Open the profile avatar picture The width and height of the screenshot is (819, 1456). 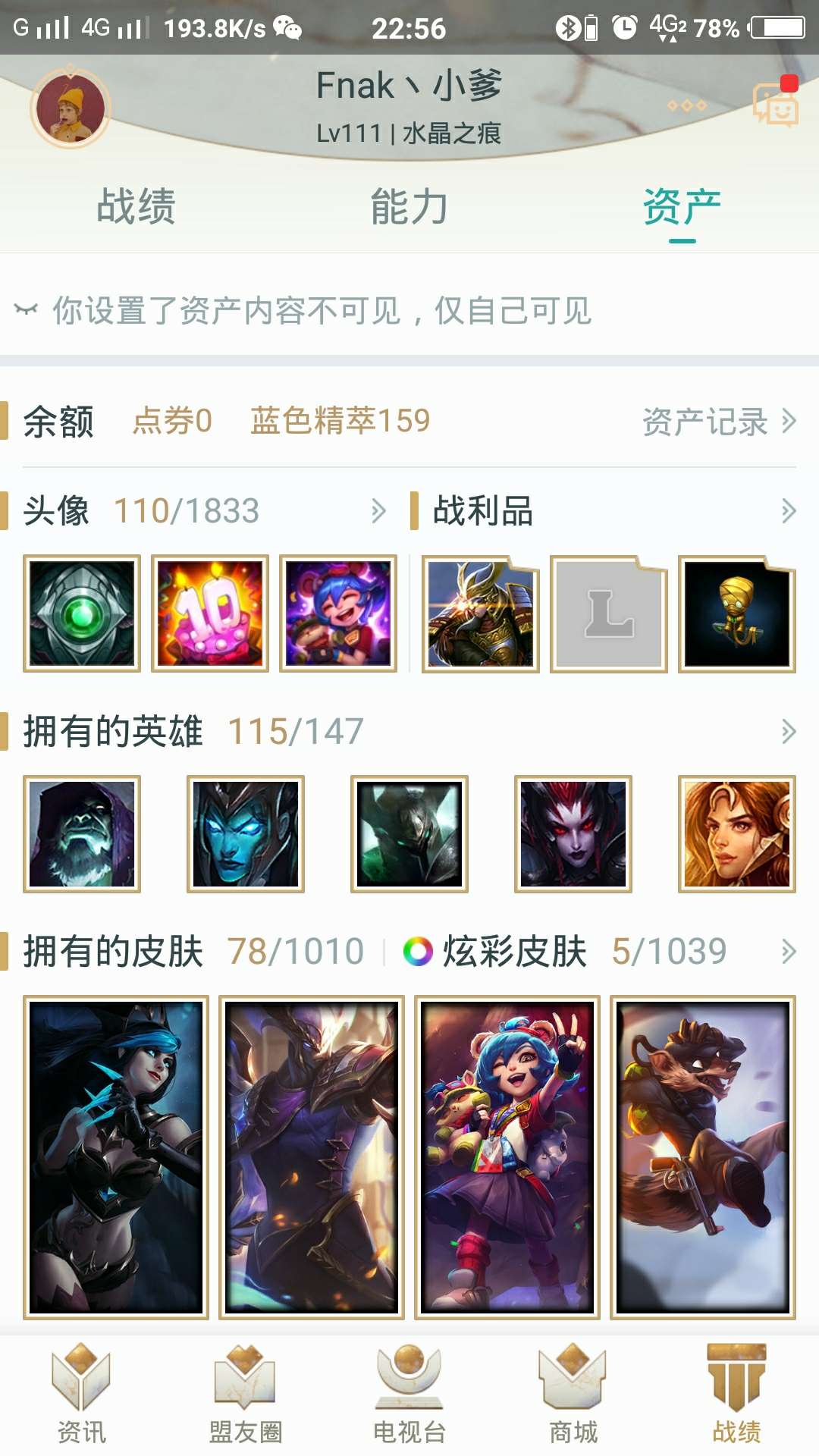pyautogui.click(x=71, y=108)
